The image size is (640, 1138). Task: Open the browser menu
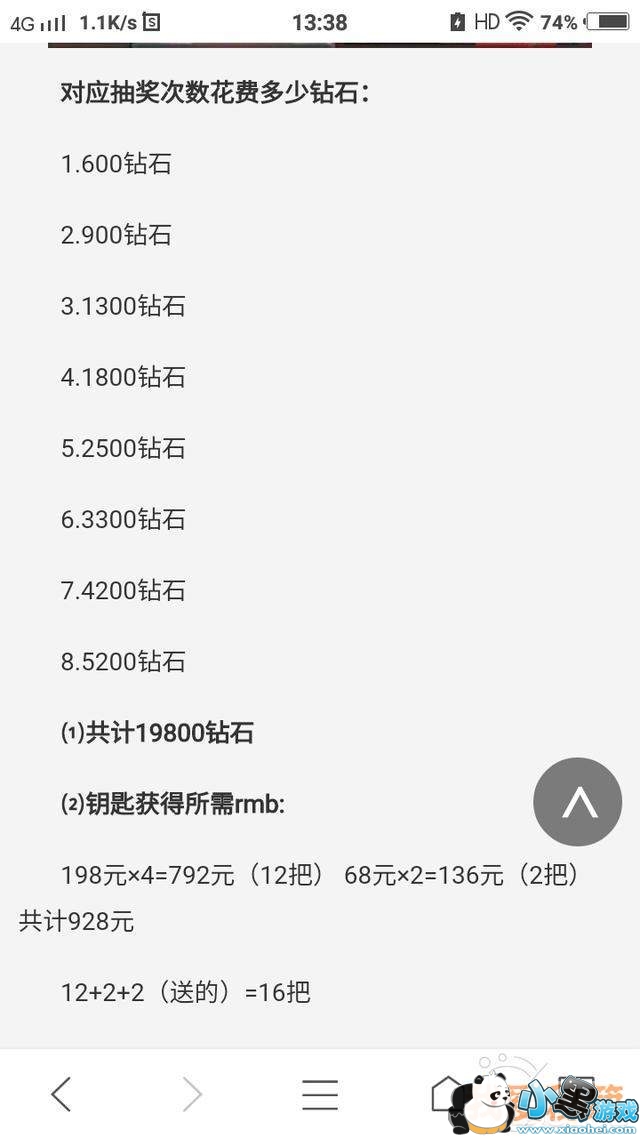pos(320,1094)
